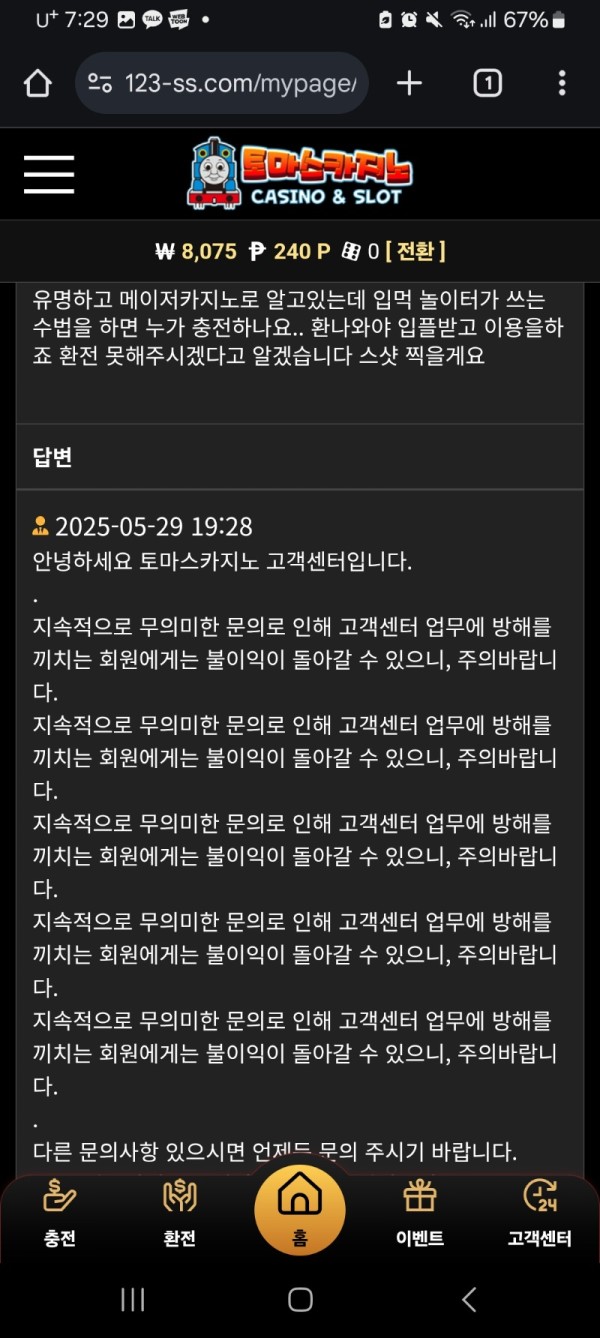
Task: Show the open tabs switcher
Action: (487, 83)
